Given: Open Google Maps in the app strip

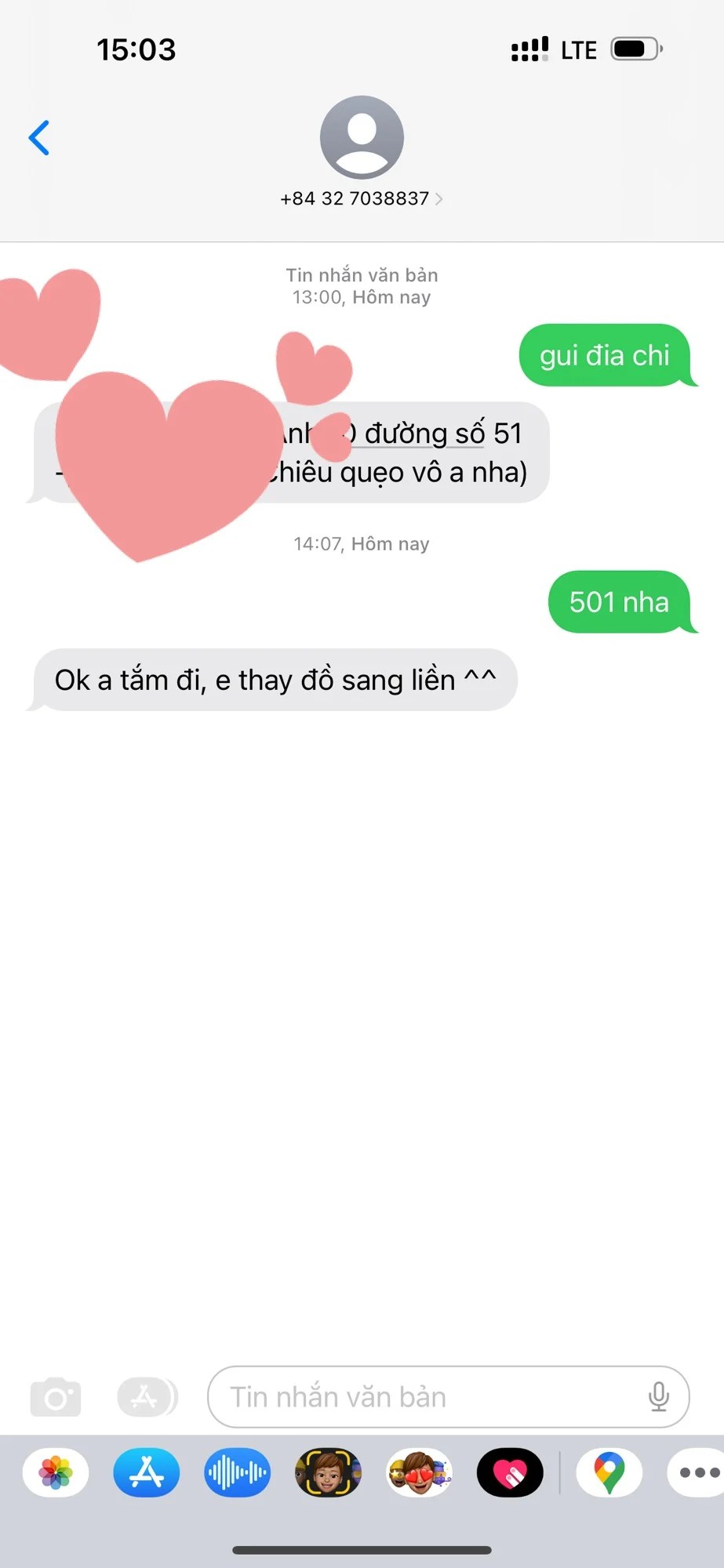Looking at the screenshot, I should 609,1472.
